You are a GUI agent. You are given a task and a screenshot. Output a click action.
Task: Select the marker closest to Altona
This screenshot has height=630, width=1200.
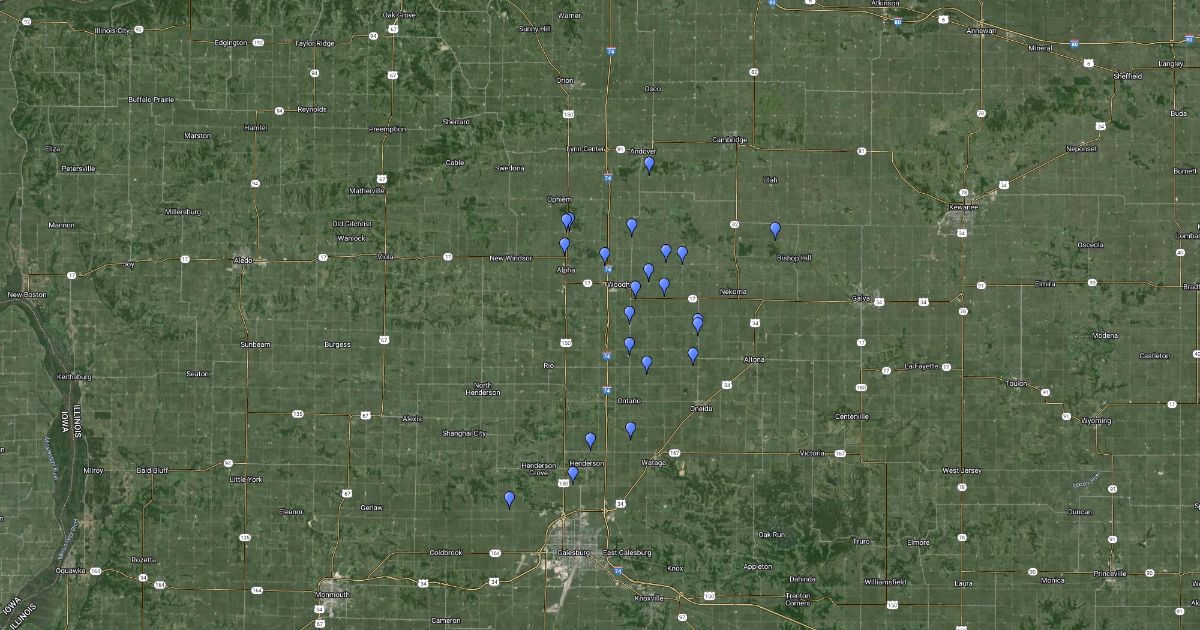(693, 355)
